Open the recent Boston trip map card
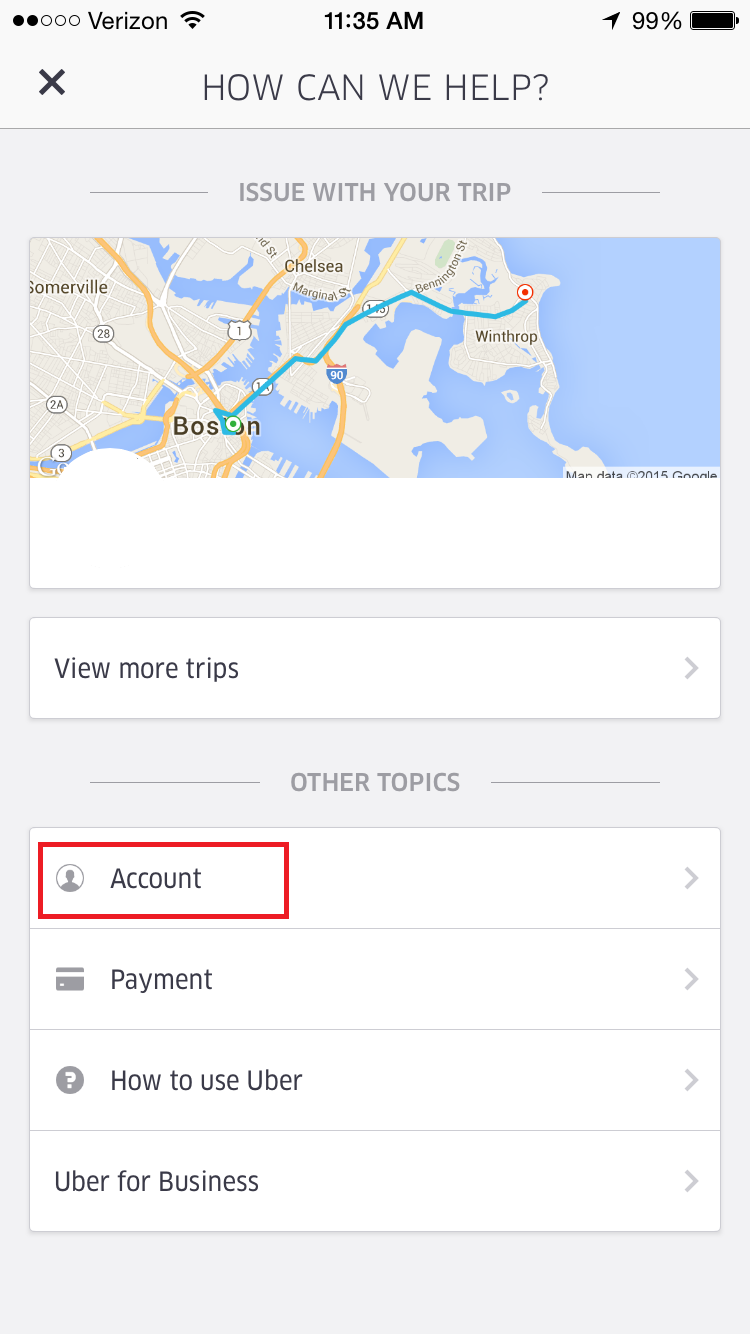750x1334 pixels. tap(375, 413)
